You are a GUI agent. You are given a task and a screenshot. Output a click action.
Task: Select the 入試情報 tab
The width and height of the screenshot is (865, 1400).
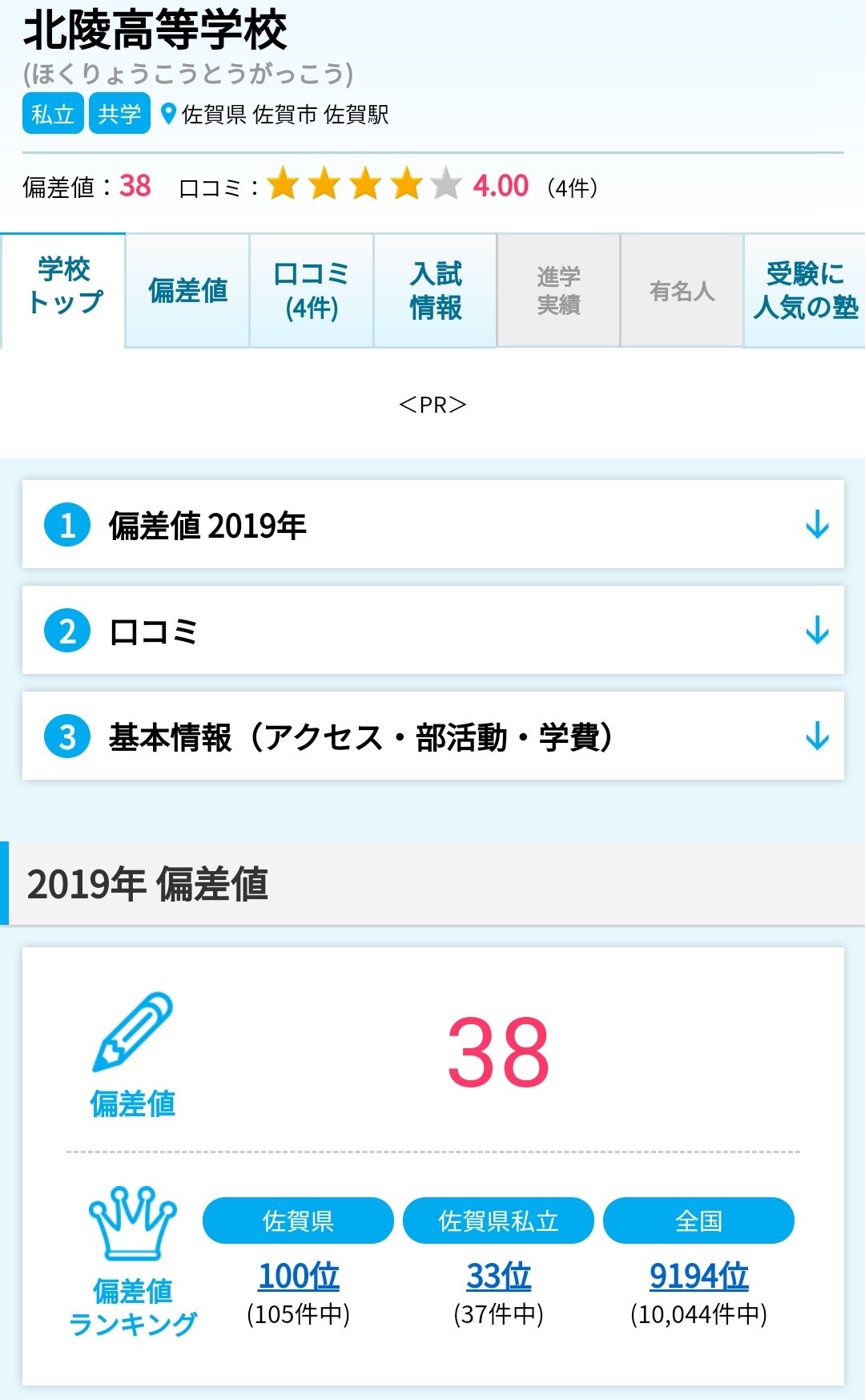tap(436, 290)
